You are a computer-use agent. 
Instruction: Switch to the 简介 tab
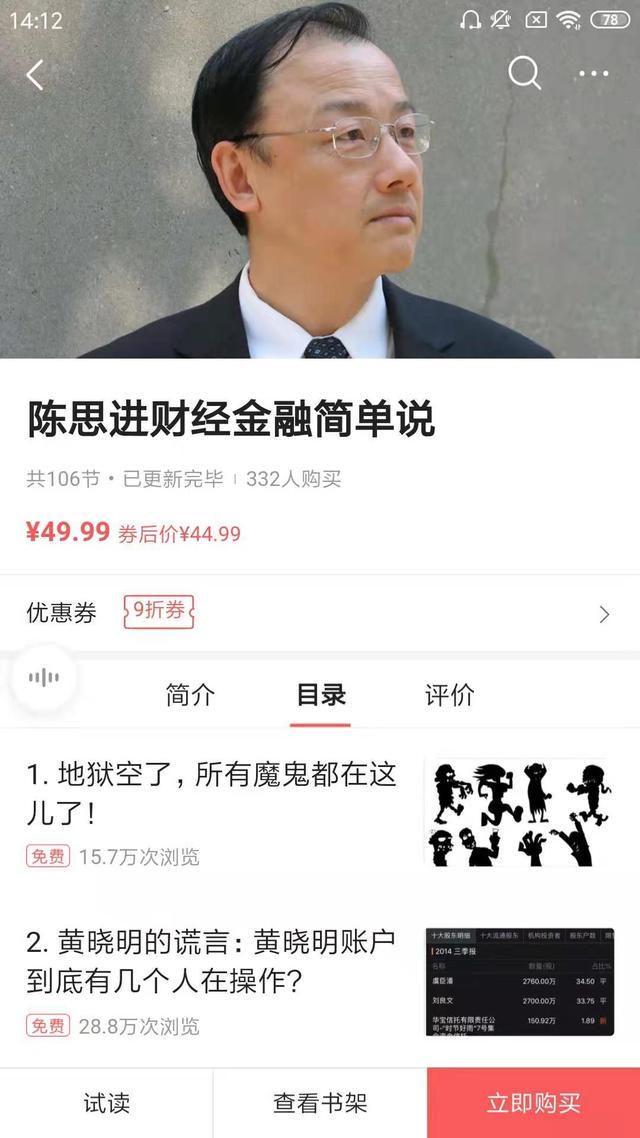pyautogui.click(x=190, y=695)
